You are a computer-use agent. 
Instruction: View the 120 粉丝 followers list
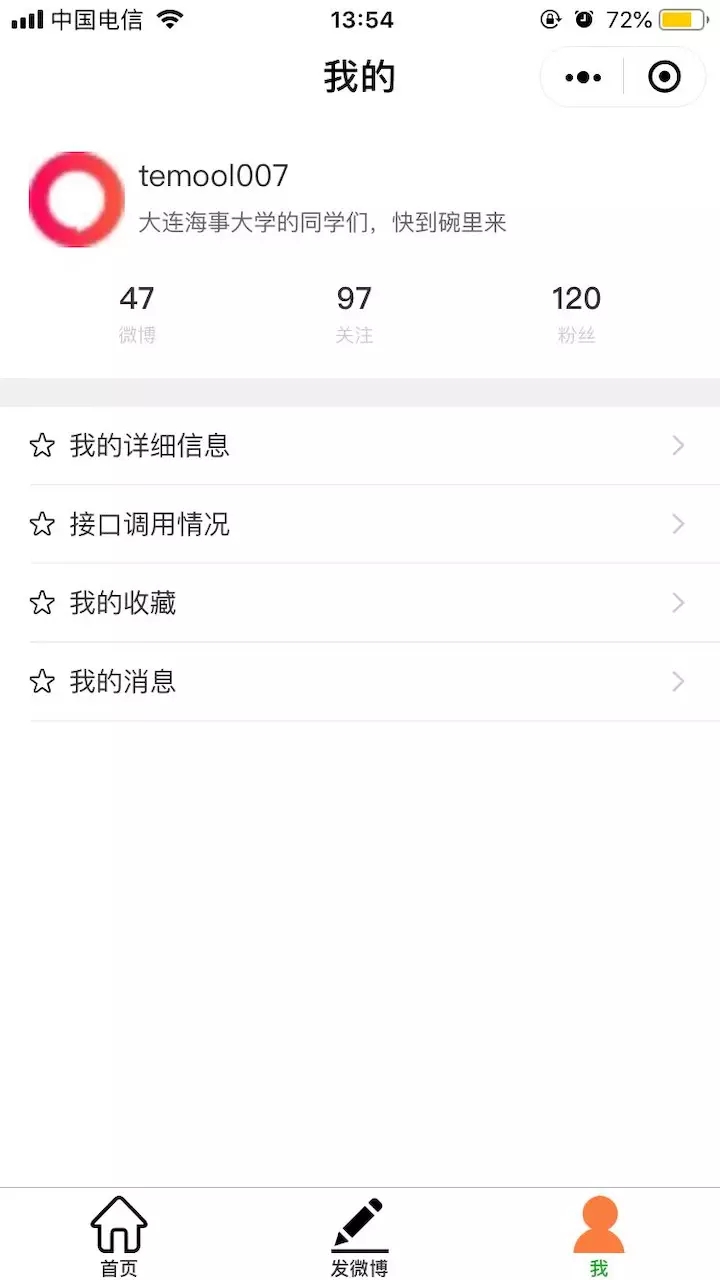pyautogui.click(x=576, y=314)
